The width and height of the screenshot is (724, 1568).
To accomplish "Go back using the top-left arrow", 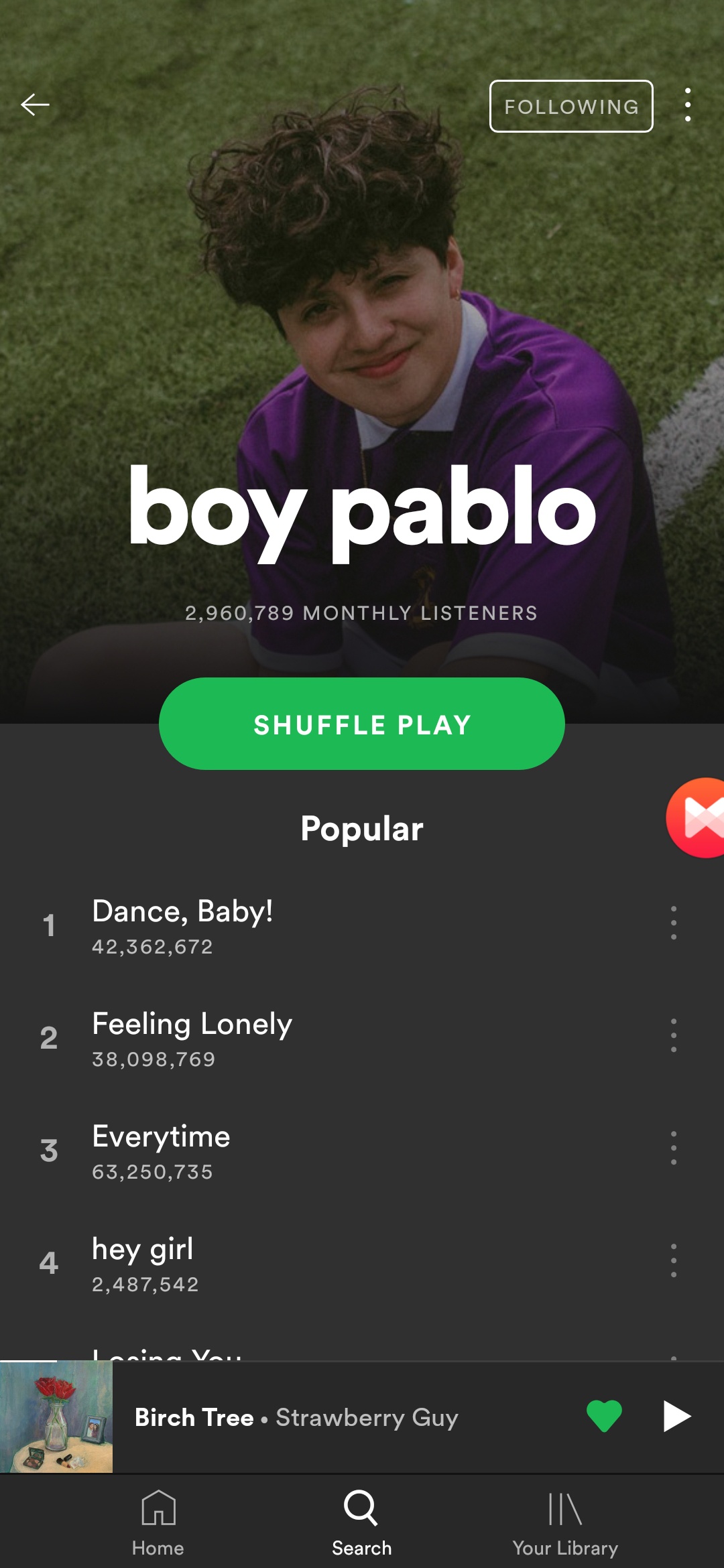I will pyautogui.click(x=35, y=105).
